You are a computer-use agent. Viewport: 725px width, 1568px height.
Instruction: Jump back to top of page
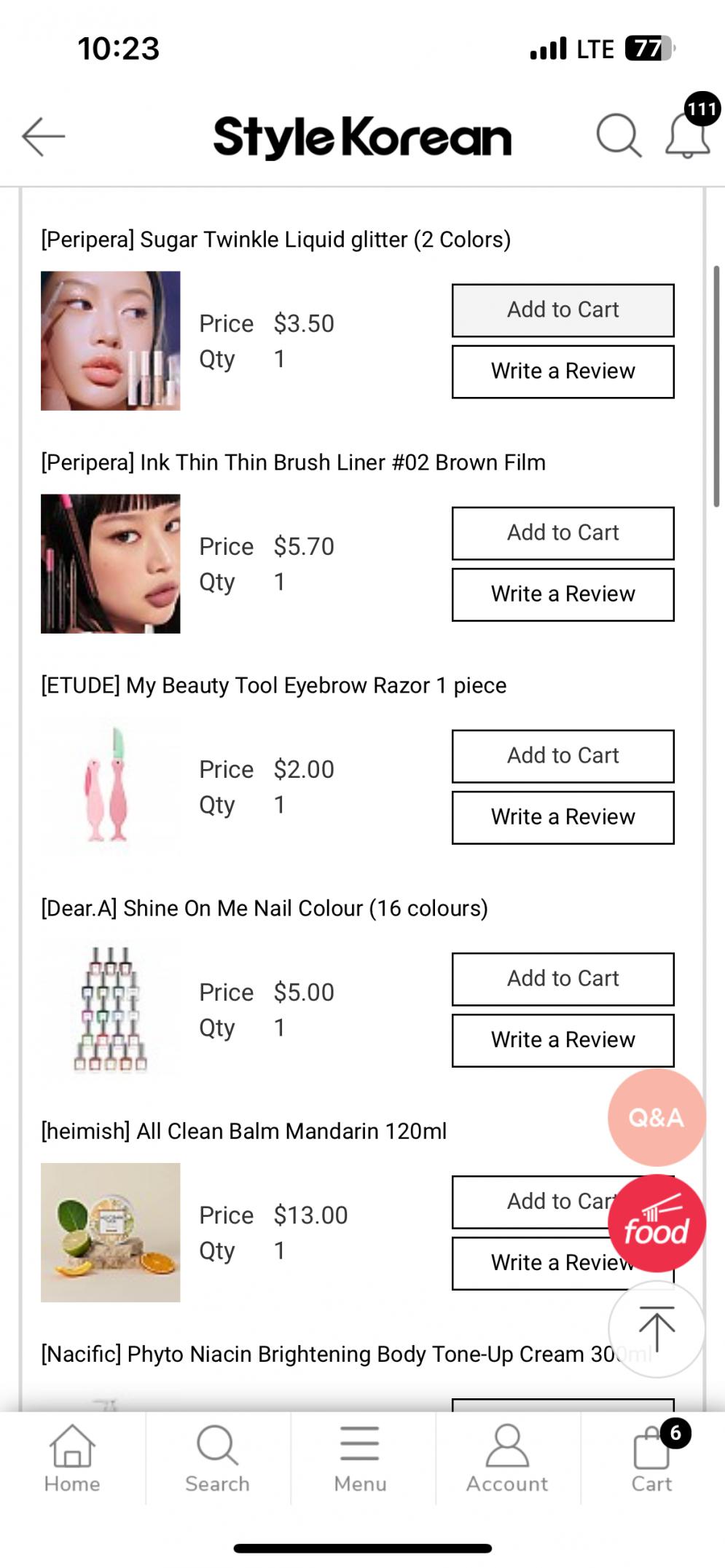pyautogui.click(x=656, y=1329)
